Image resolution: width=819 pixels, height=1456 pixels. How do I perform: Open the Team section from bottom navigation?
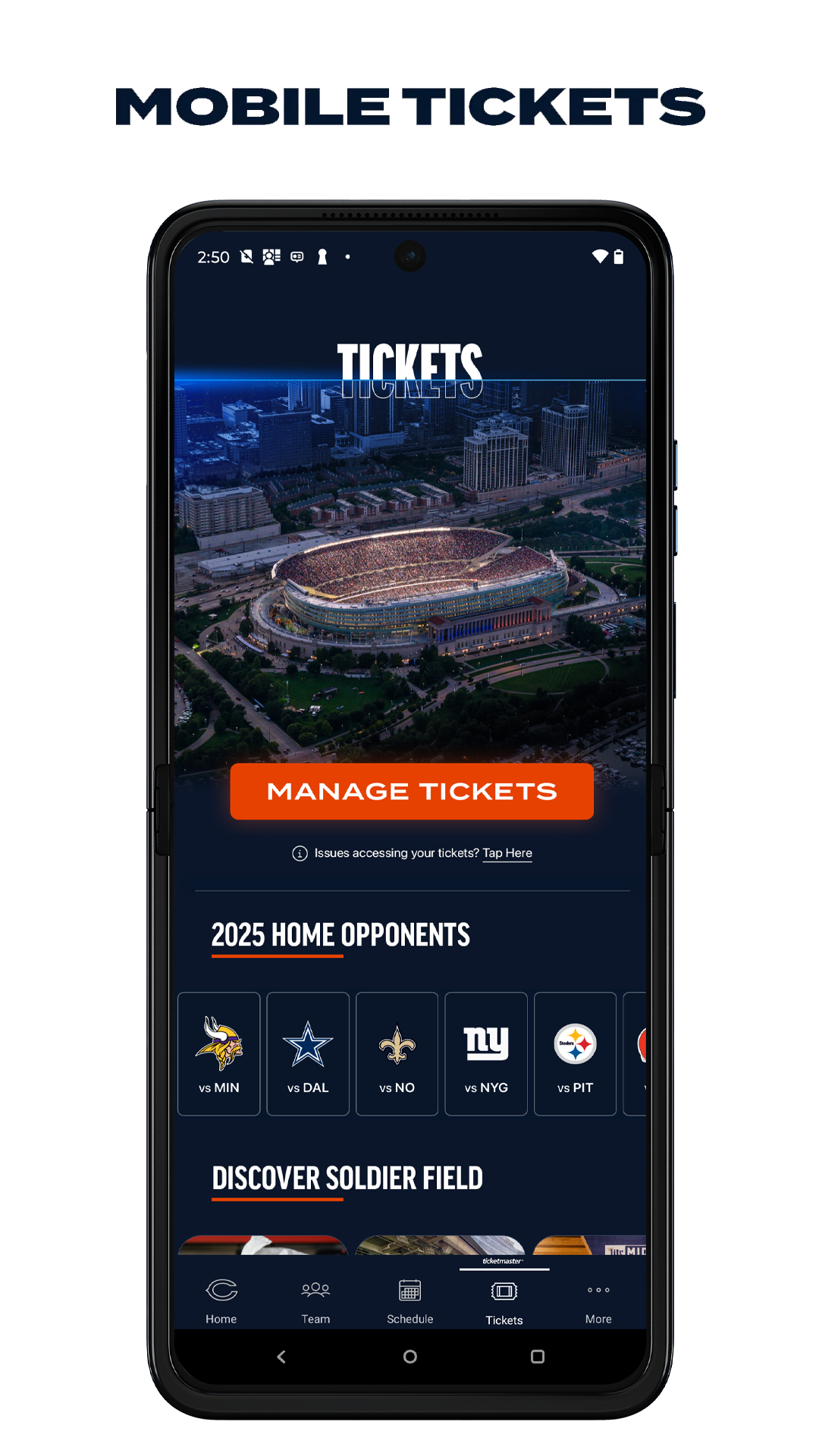click(x=315, y=1289)
